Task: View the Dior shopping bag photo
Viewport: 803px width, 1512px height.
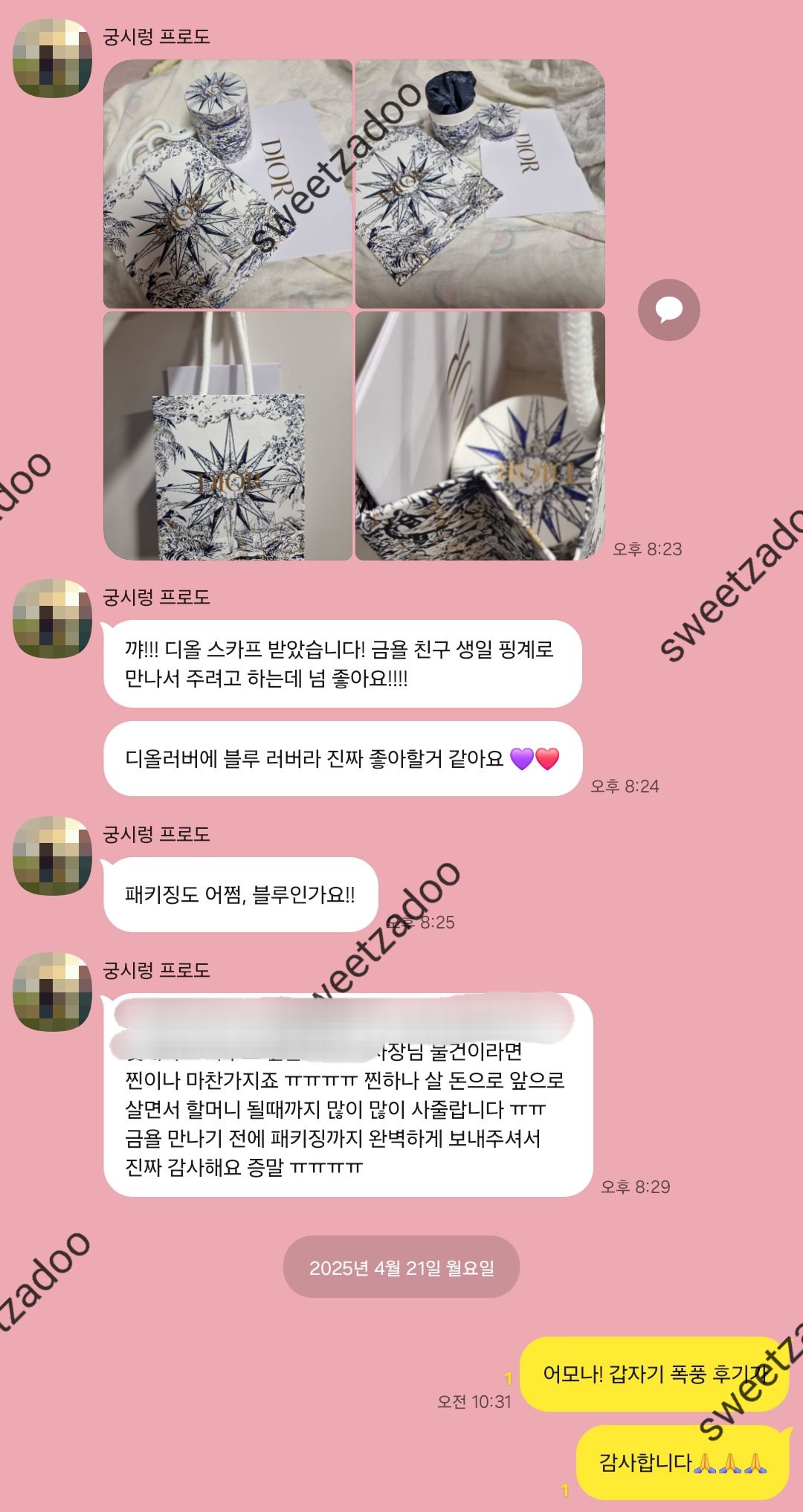Action: [228, 436]
